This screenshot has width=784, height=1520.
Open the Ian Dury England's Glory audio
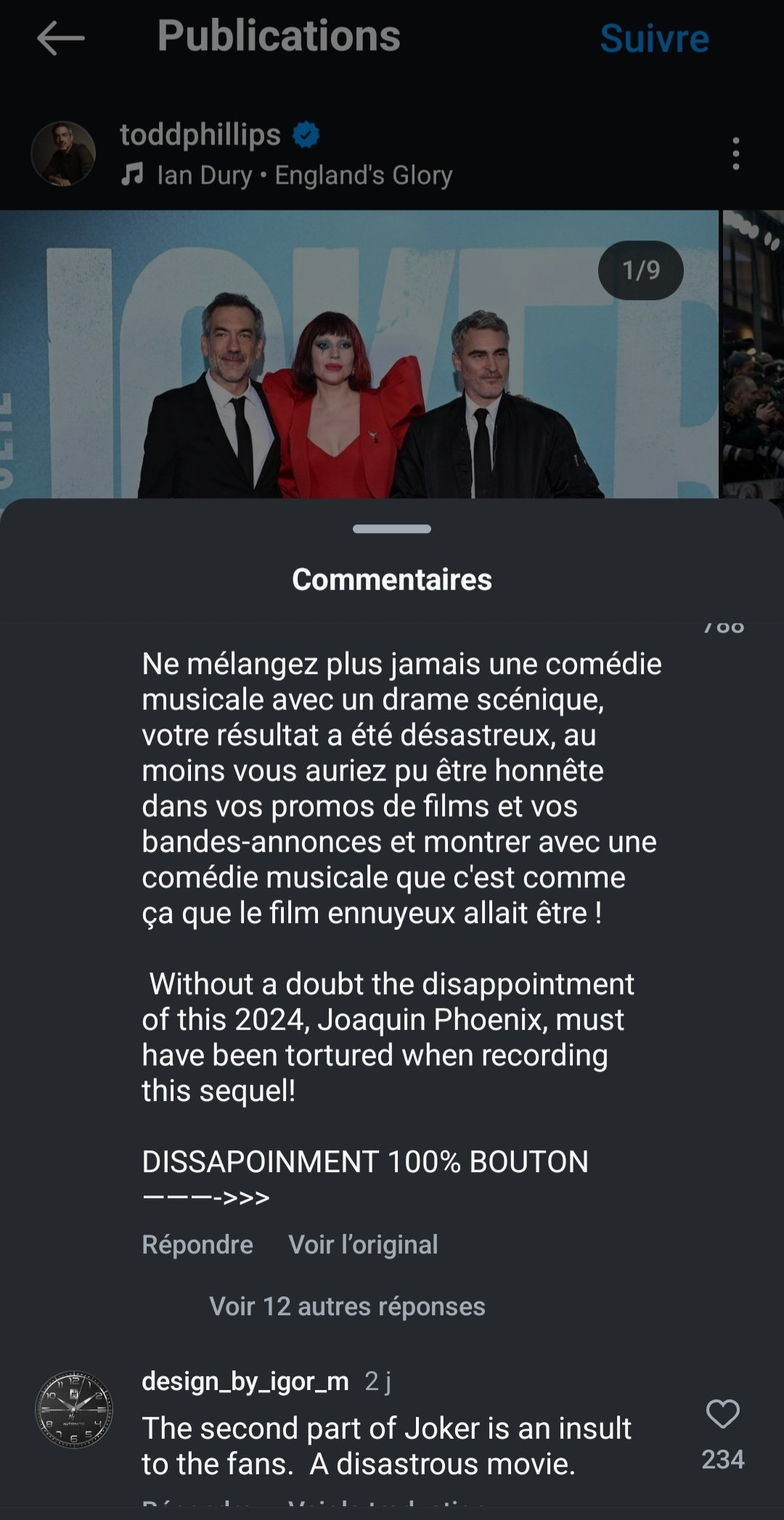tap(287, 175)
